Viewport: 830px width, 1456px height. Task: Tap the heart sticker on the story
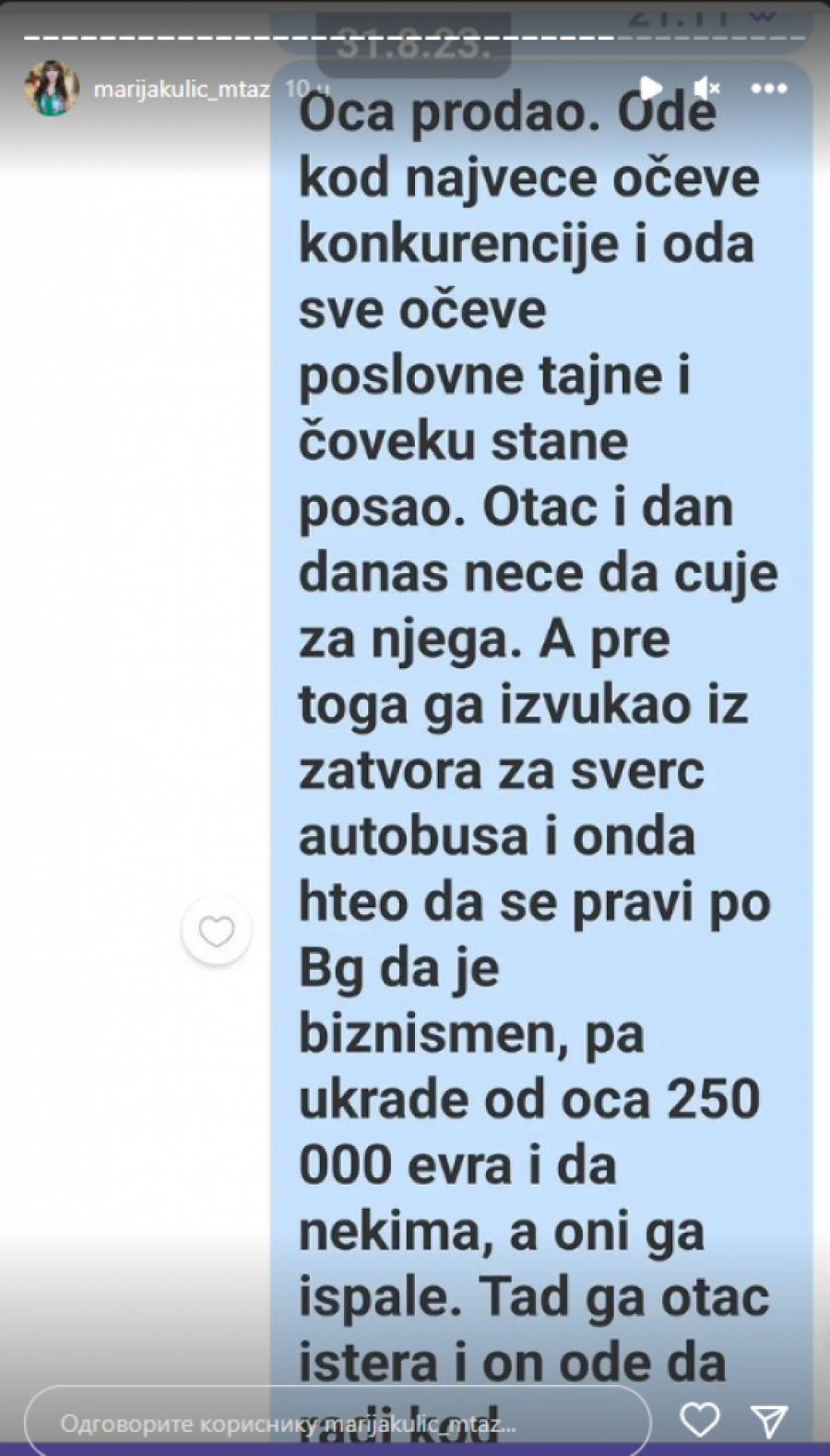pyautogui.click(x=217, y=932)
